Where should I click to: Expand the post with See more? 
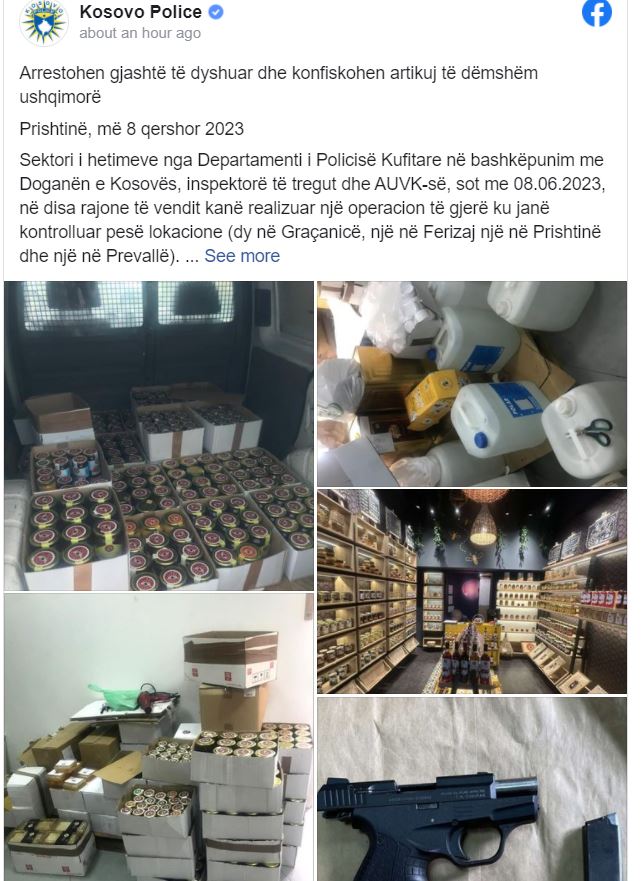[x=242, y=255]
